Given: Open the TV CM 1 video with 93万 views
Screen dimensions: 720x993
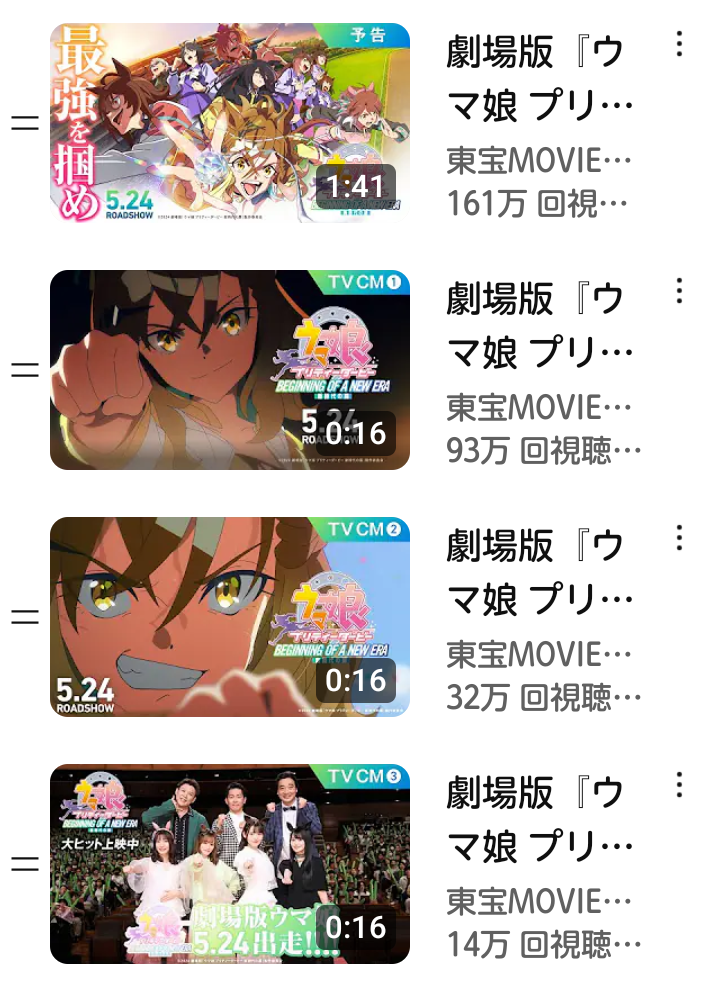Looking at the screenshot, I should (229, 370).
